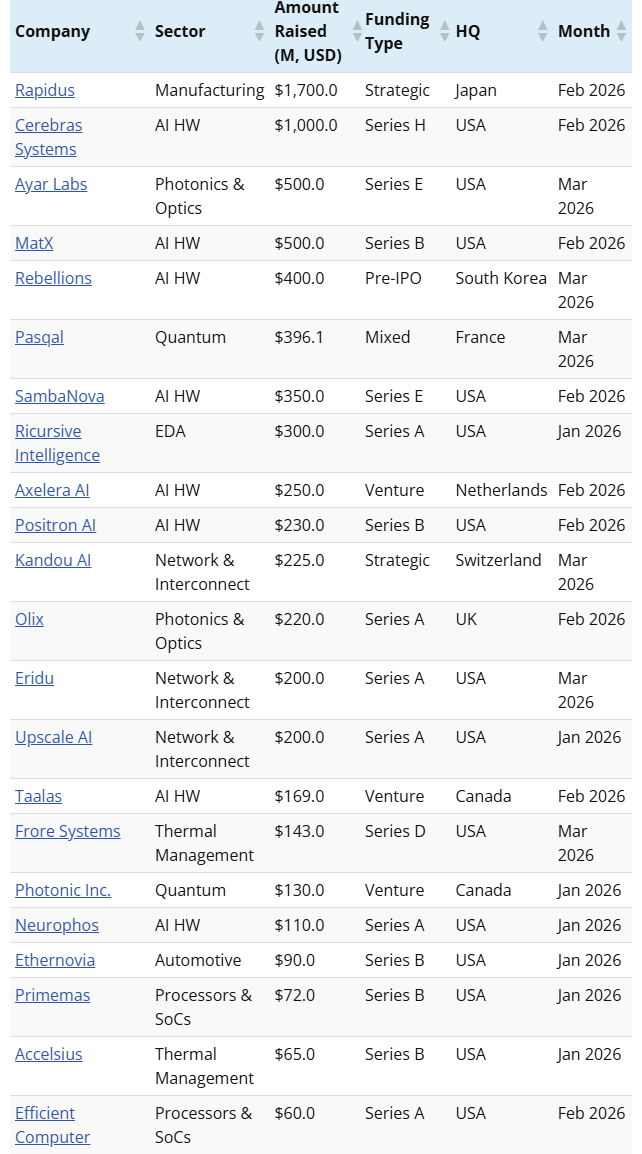
Task: Open the Pasqal company link
Action: [39, 337]
